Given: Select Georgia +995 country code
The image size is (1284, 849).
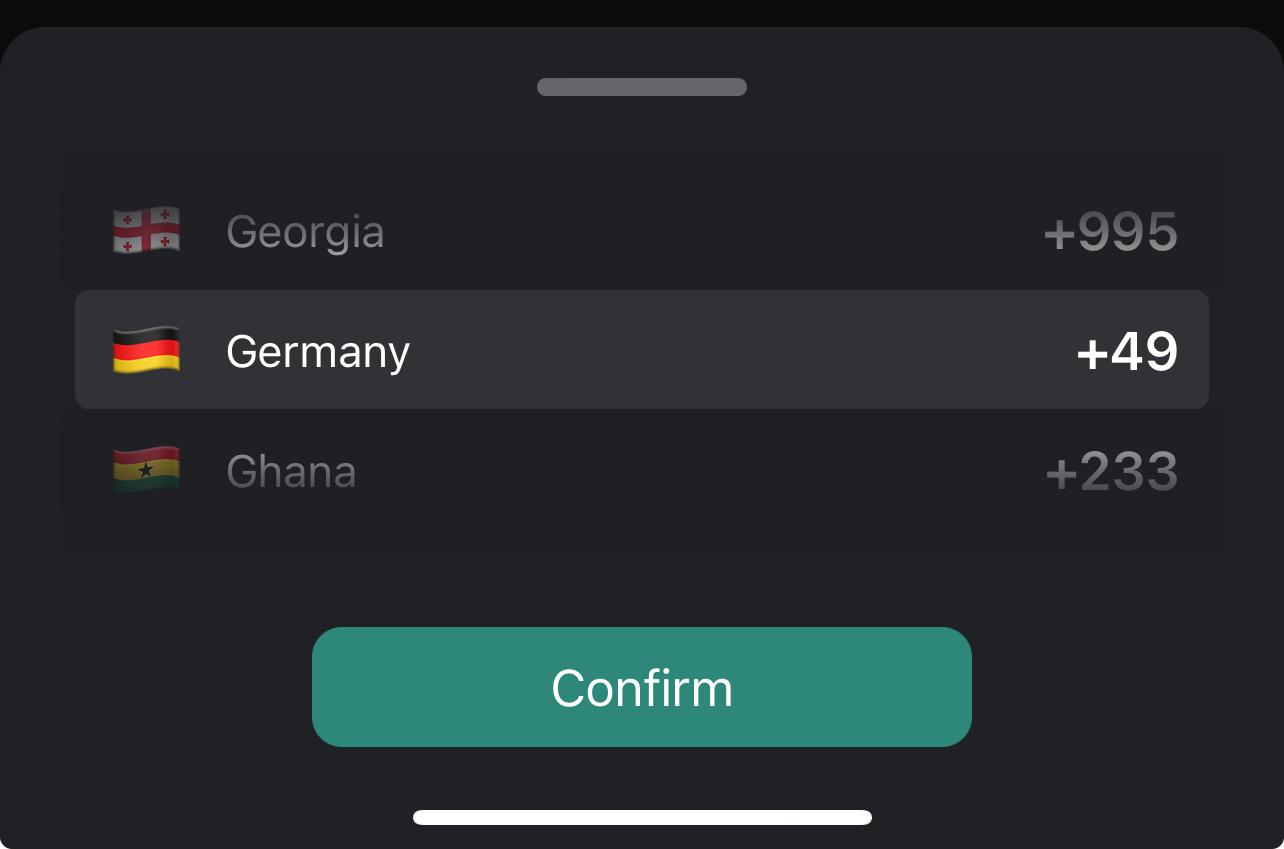Looking at the screenshot, I should [642, 232].
